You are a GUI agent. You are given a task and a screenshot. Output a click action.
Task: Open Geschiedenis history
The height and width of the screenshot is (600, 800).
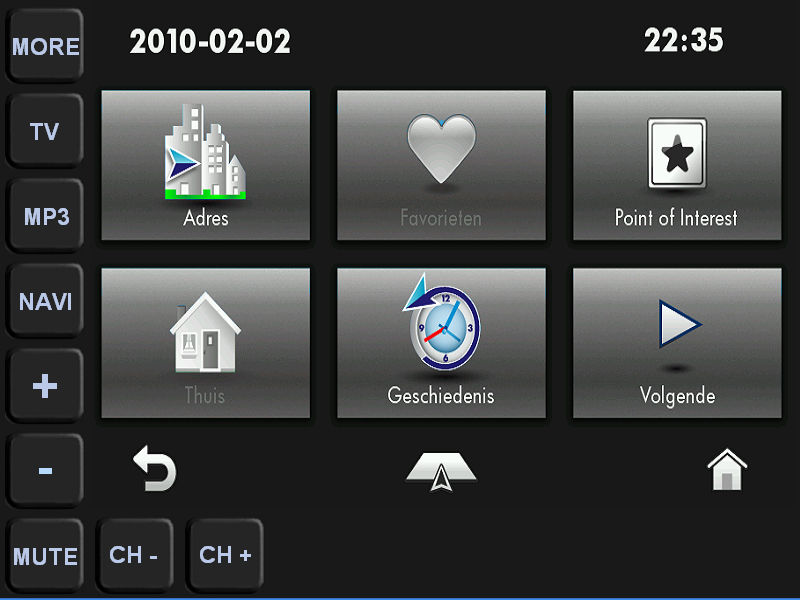pos(441,343)
